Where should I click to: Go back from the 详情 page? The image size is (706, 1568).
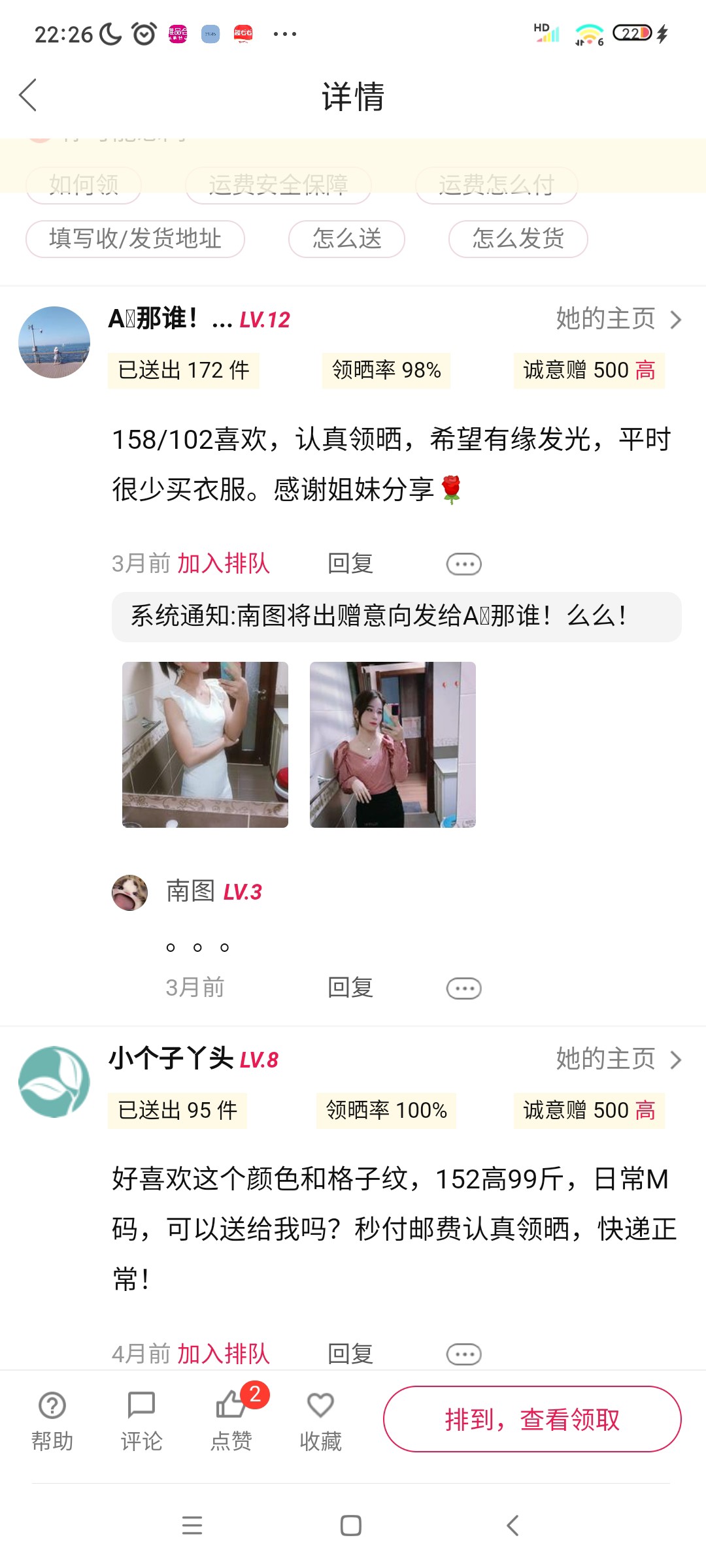pos(27,96)
